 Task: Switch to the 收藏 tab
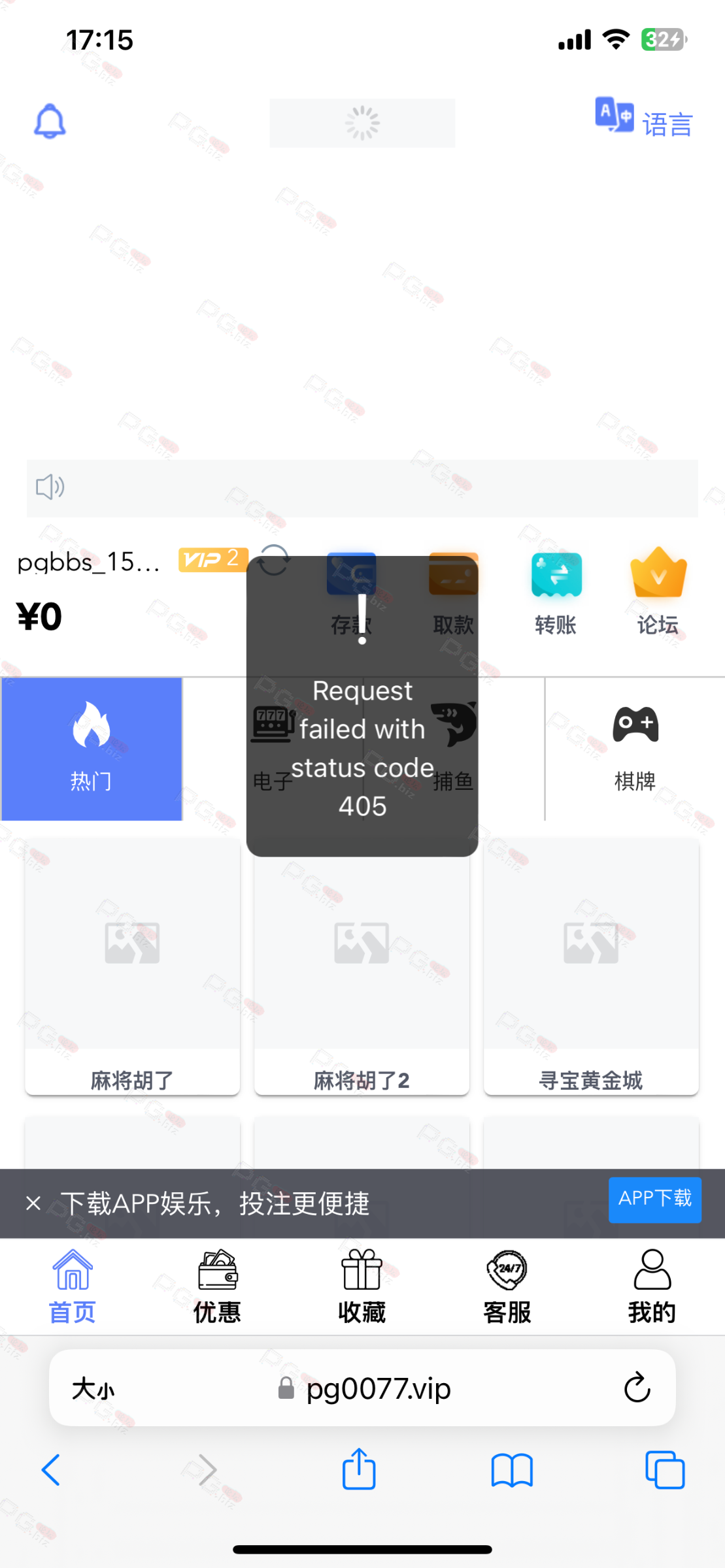pyautogui.click(x=362, y=1286)
